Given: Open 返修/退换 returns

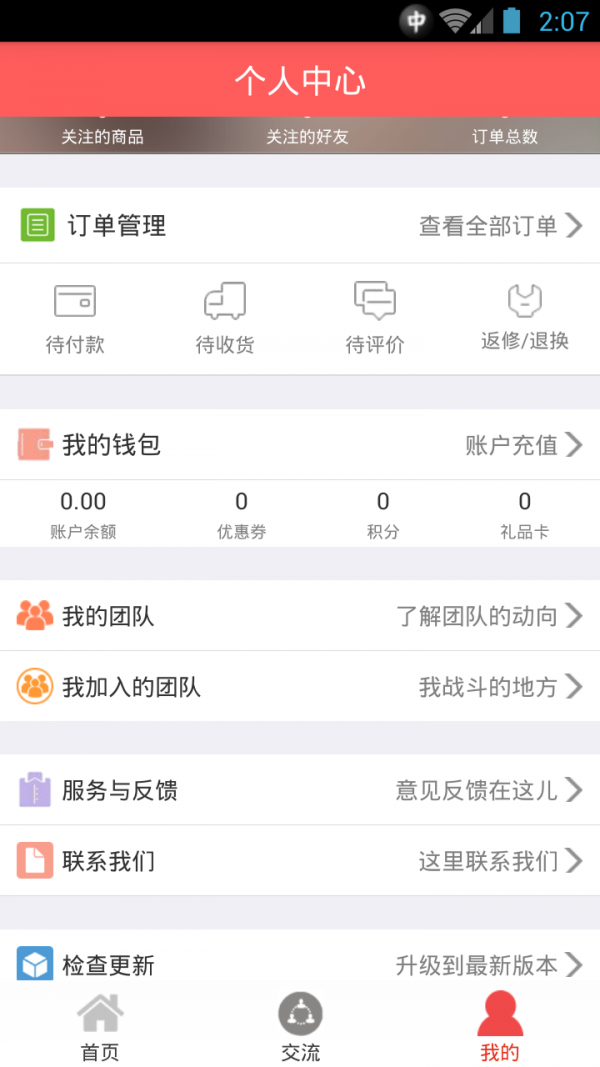Looking at the screenshot, I should click(x=525, y=318).
